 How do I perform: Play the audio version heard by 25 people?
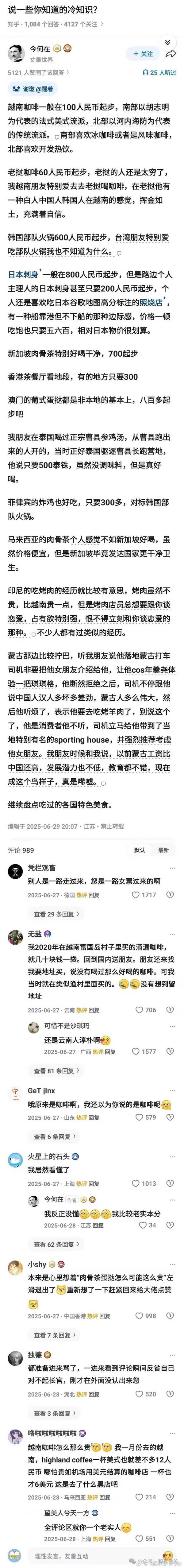point(159,72)
